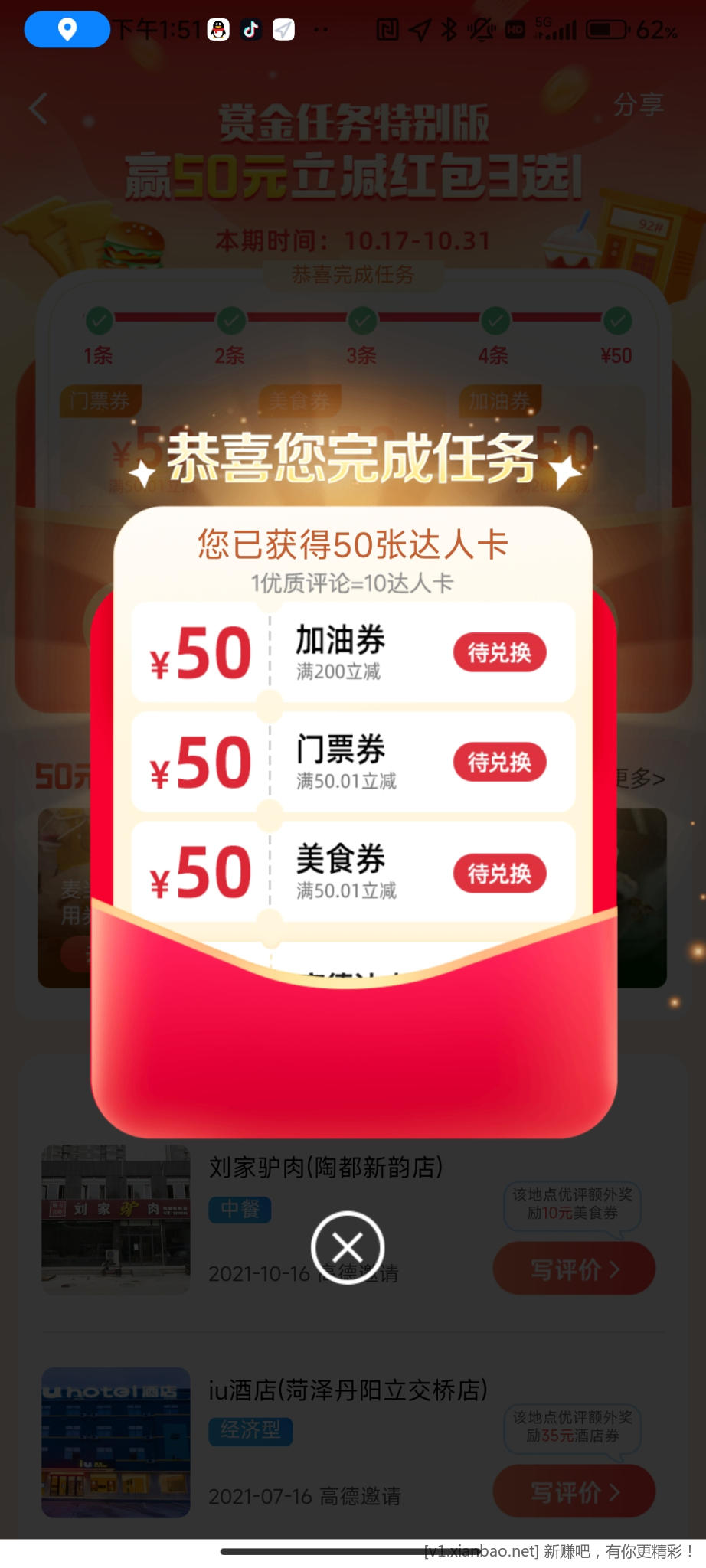This screenshot has height=1568, width=706.
Task: Write a review for 刘家驴肉(陶都新韵店)
Action: 574,1269
